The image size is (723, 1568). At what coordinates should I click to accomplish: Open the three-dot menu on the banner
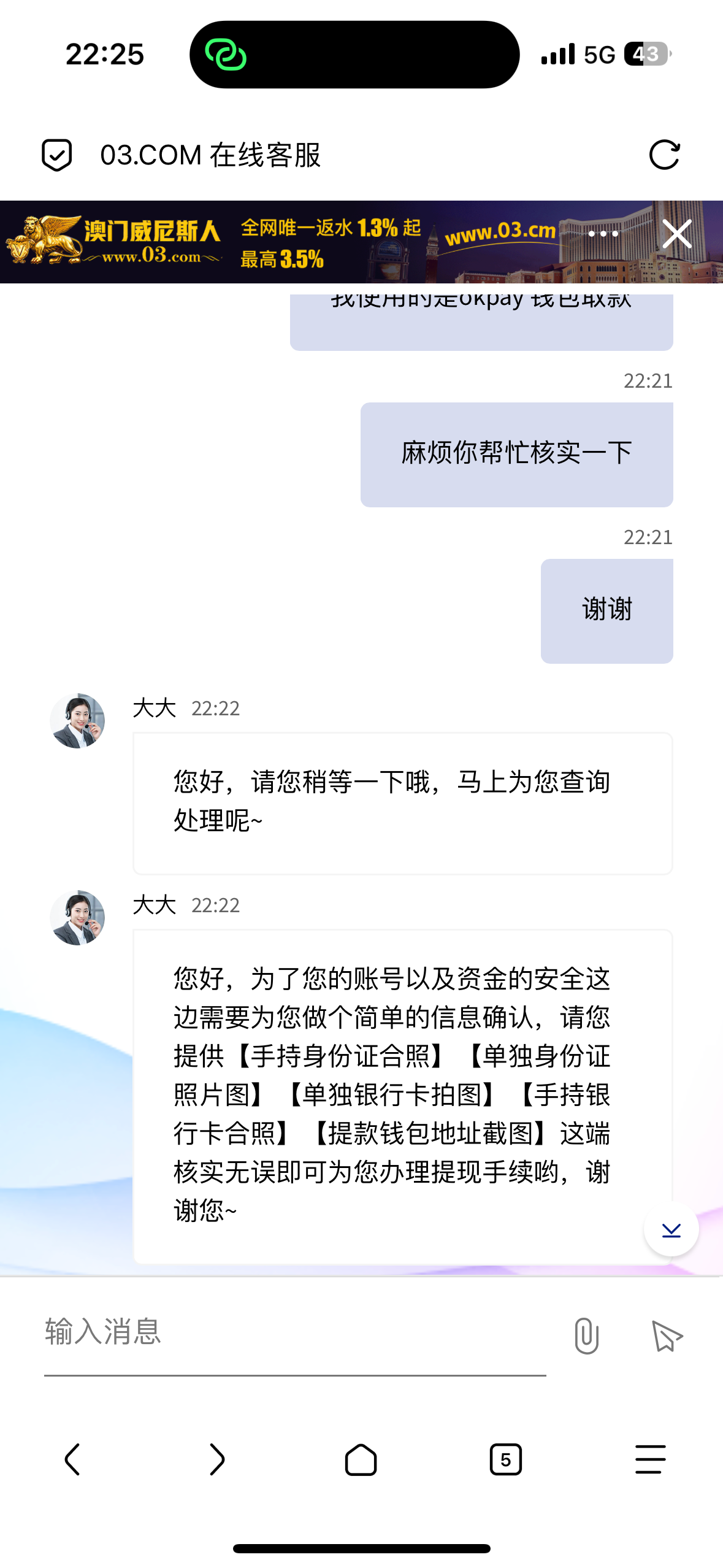603,234
